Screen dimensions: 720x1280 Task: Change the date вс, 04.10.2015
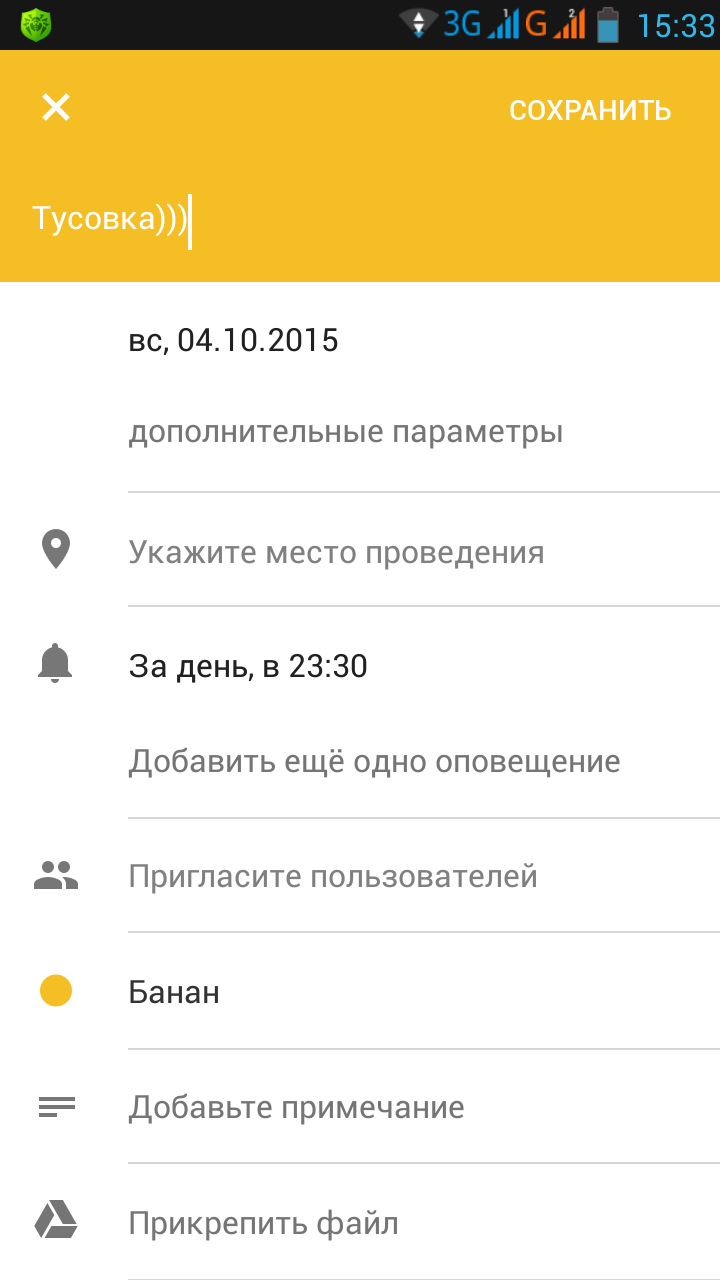coord(234,341)
